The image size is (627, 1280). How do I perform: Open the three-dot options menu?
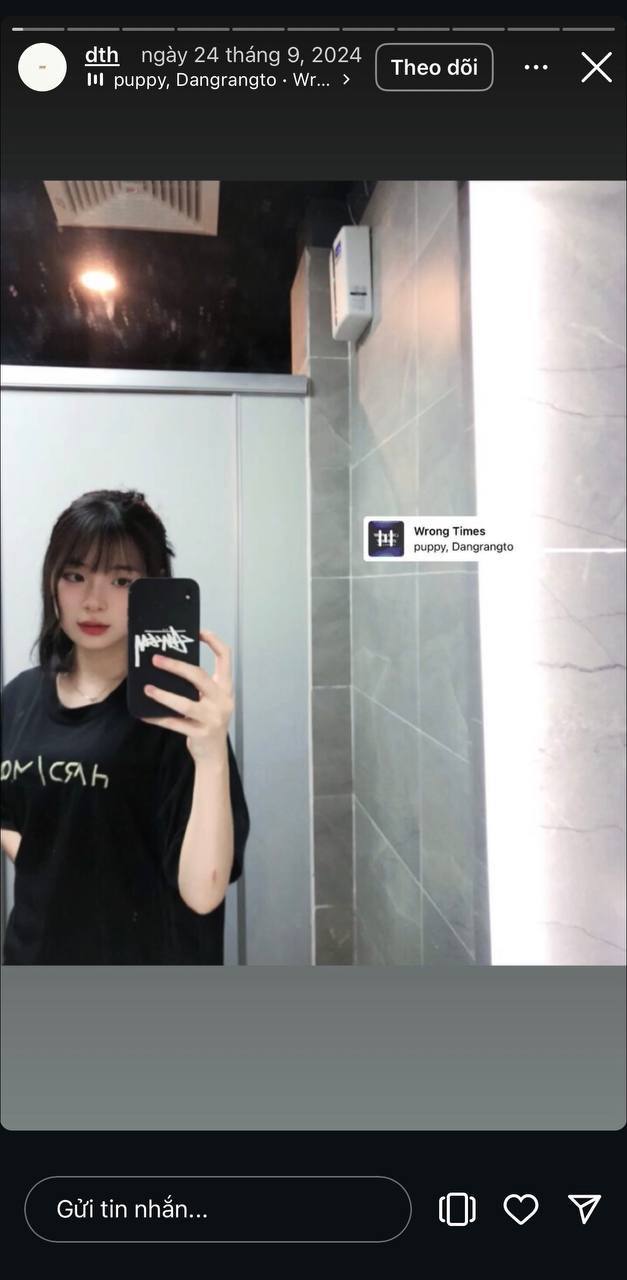pyautogui.click(x=536, y=67)
